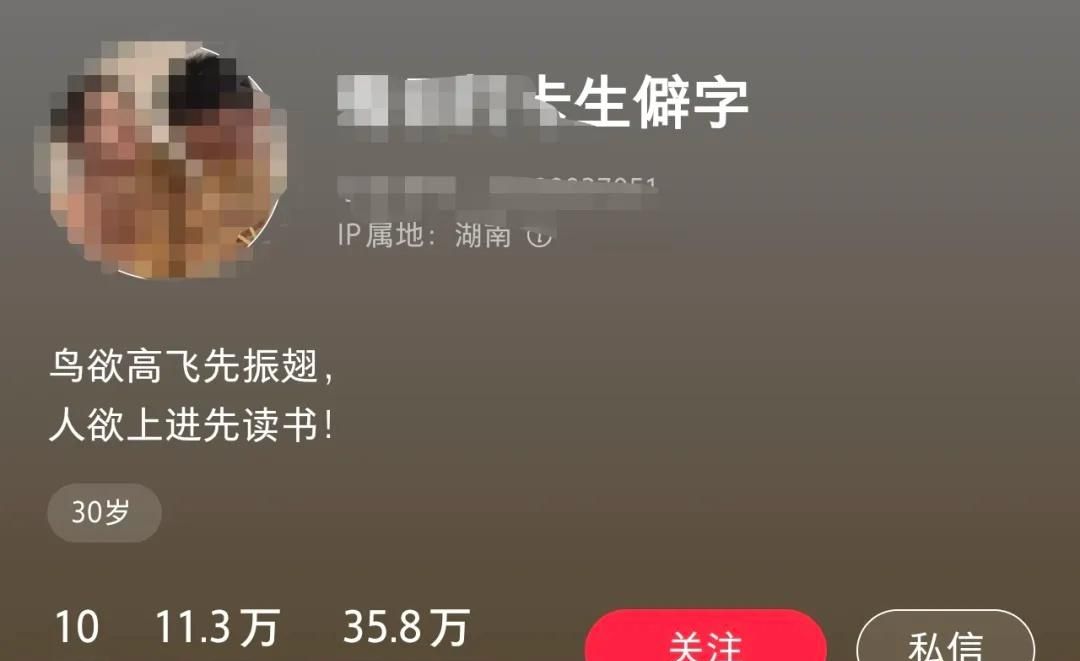
Task: Tap the red 关注 follow button
Action: click(x=705, y=640)
